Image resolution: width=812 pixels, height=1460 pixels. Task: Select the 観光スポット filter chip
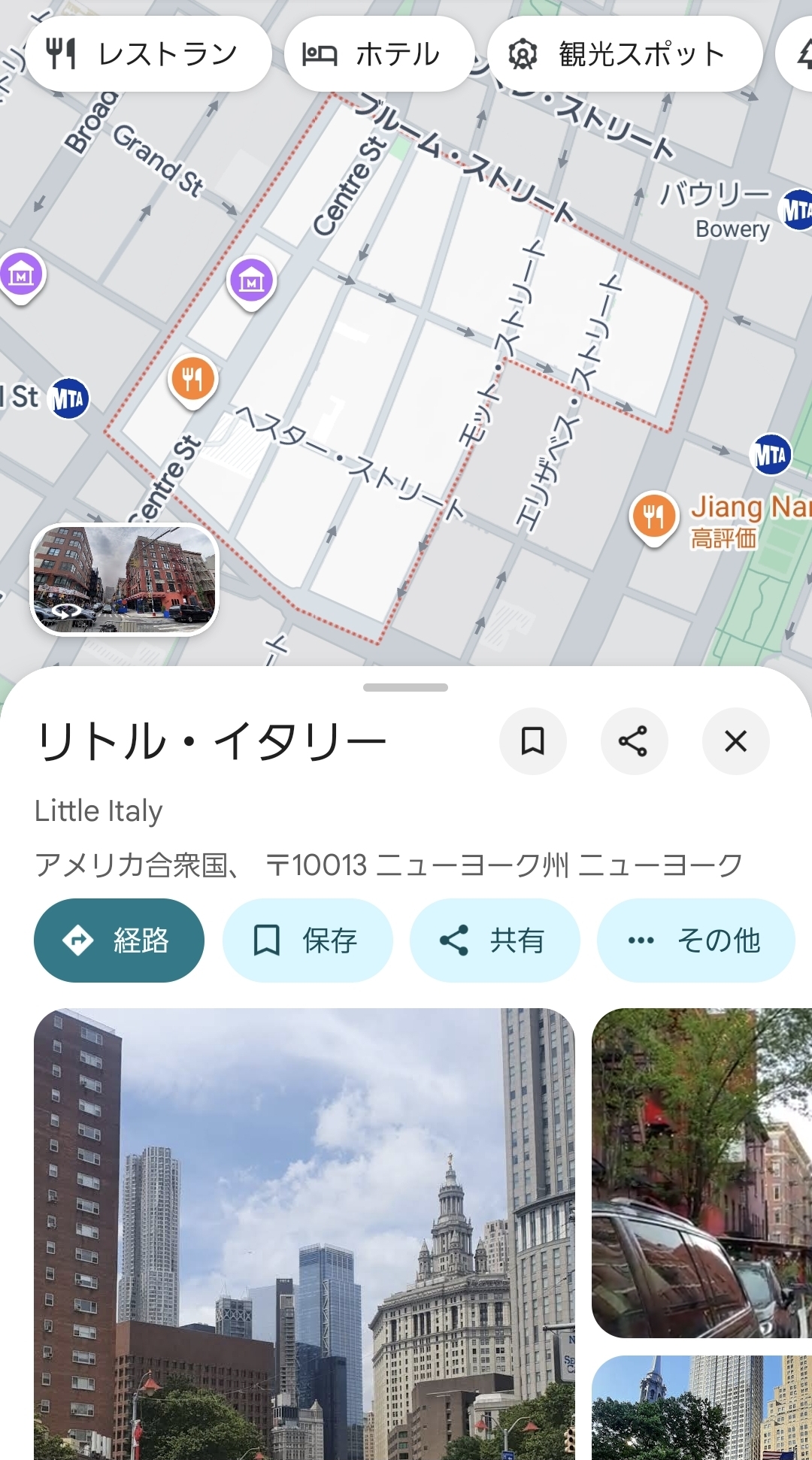(x=624, y=54)
